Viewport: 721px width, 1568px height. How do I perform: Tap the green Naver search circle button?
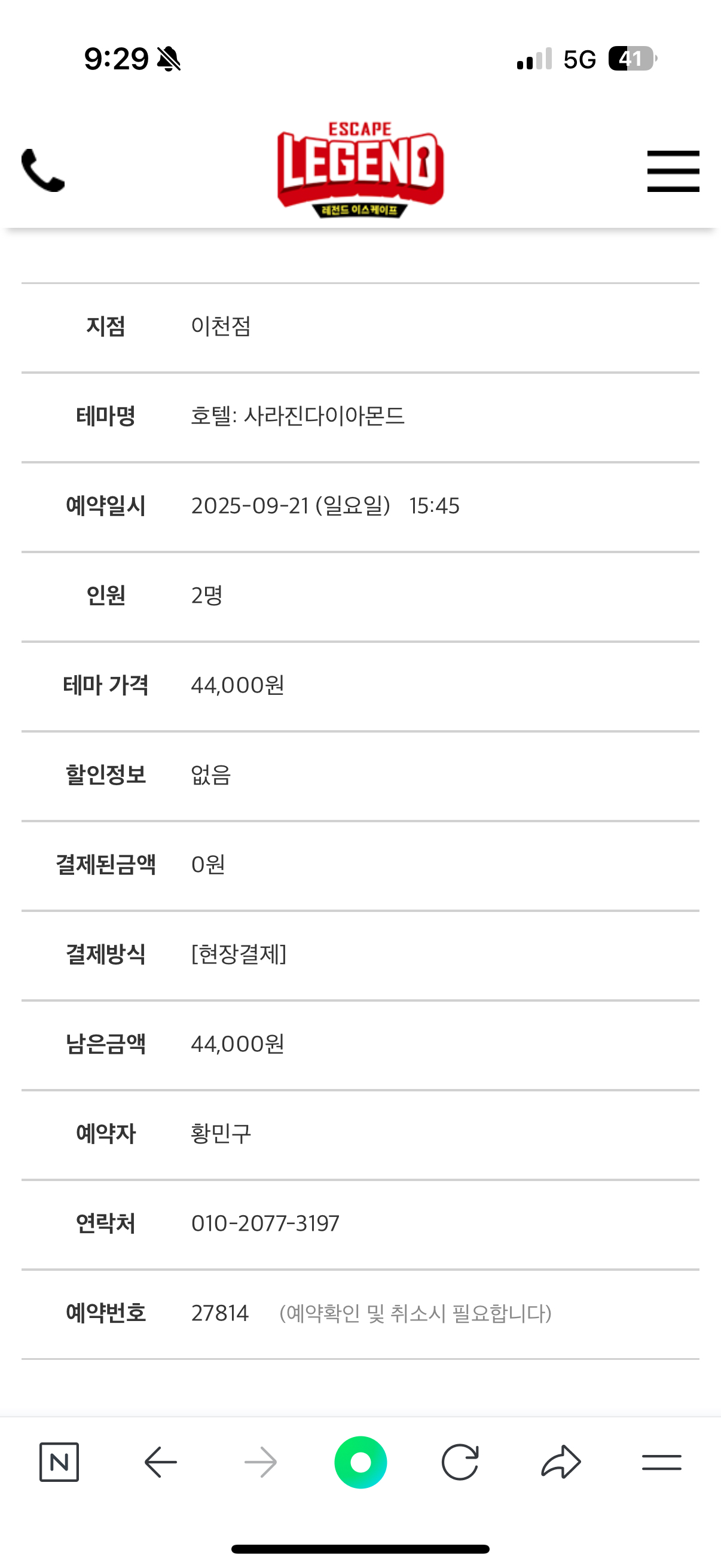point(360,1462)
